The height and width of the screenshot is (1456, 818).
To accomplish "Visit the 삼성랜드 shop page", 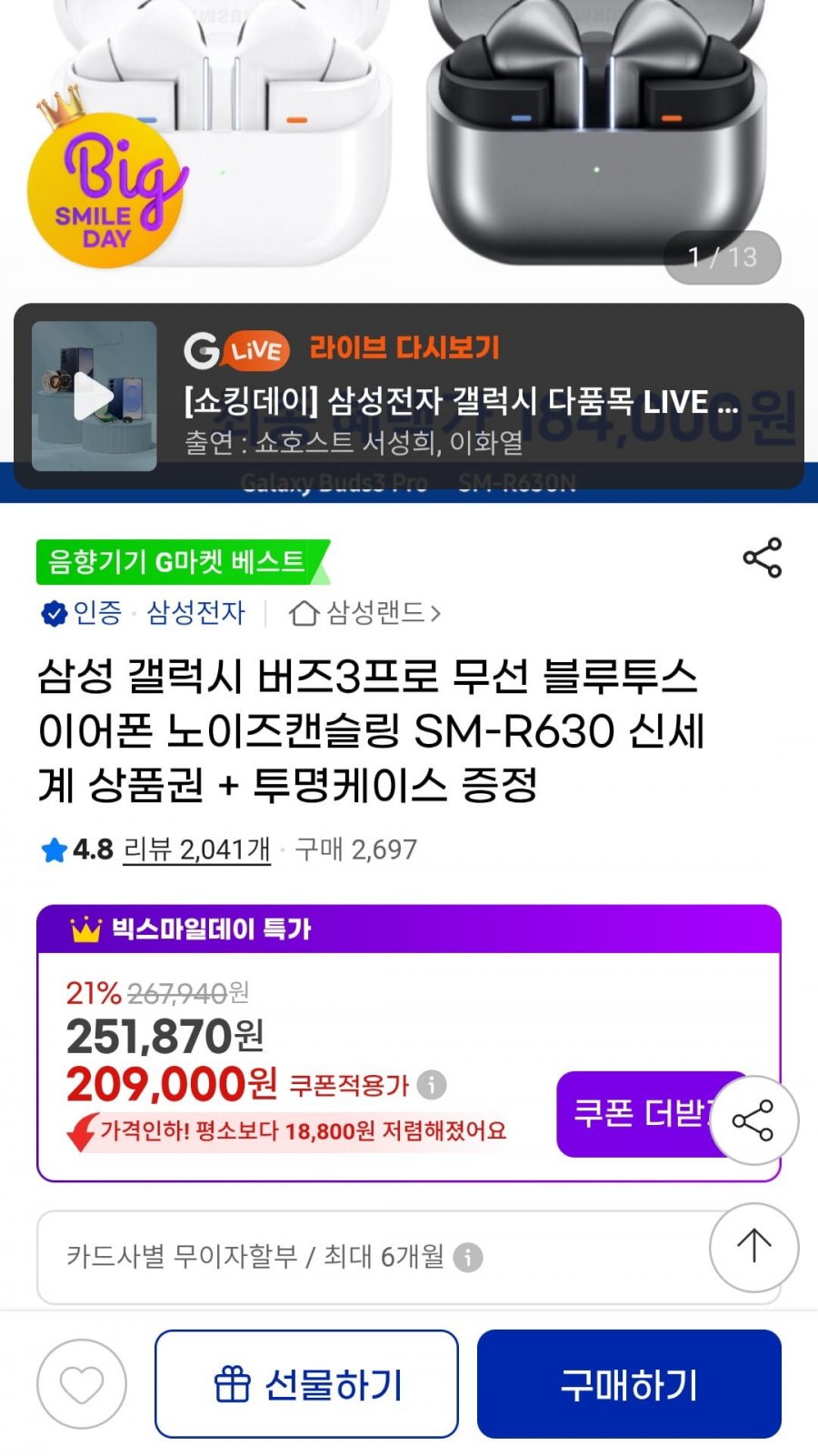I will [x=365, y=613].
